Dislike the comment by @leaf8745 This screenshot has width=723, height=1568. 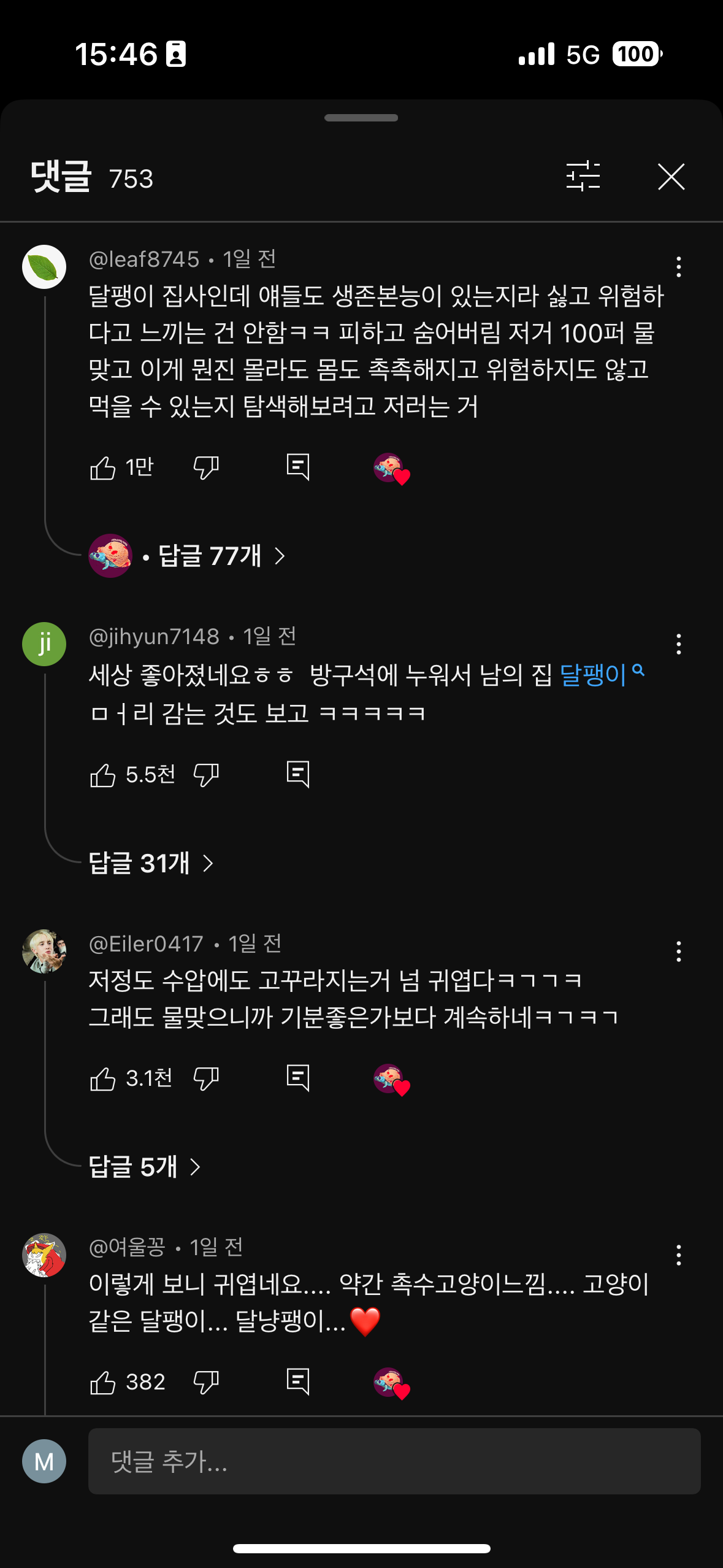[x=206, y=468]
